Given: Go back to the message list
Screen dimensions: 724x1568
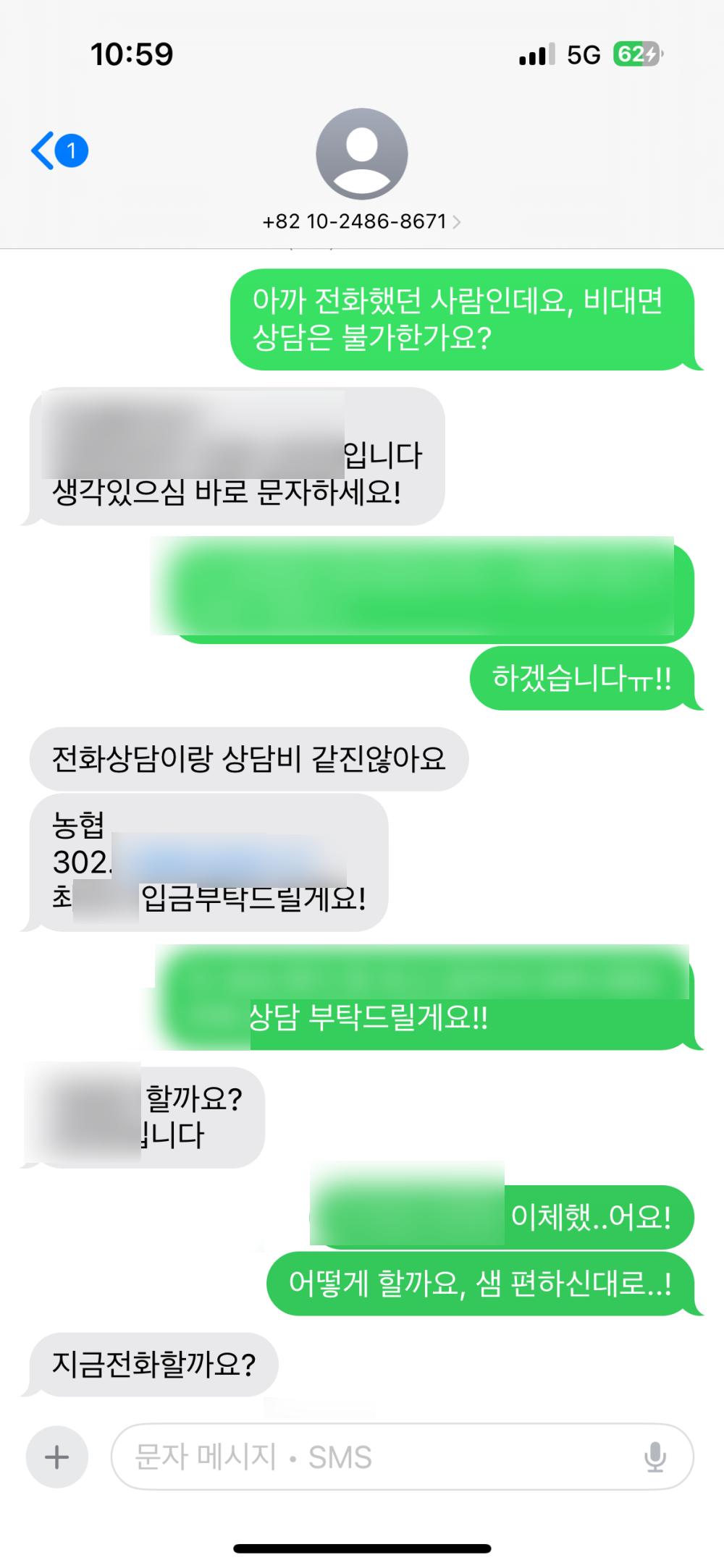Looking at the screenshot, I should (59, 151).
